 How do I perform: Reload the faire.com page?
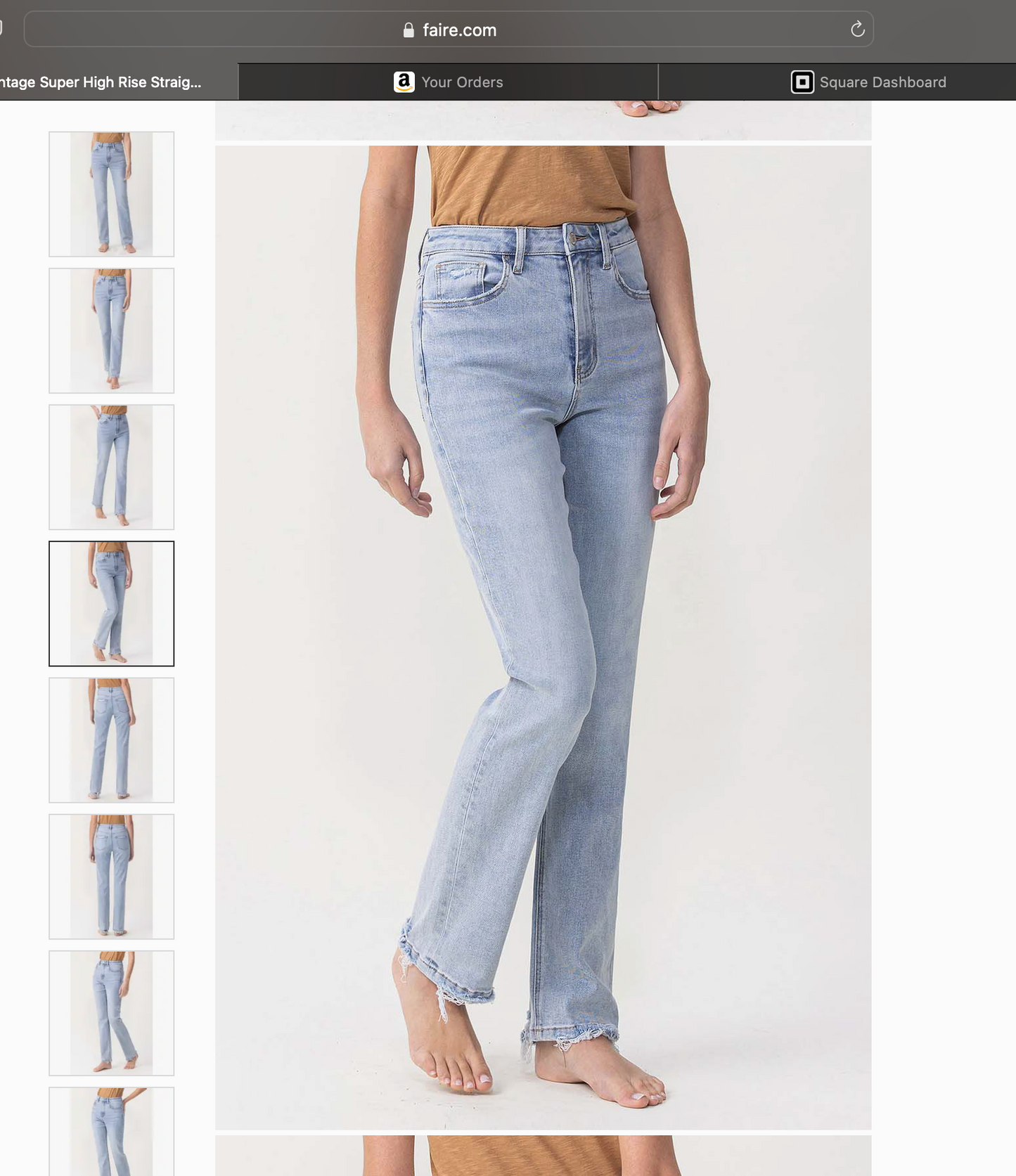point(857,30)
